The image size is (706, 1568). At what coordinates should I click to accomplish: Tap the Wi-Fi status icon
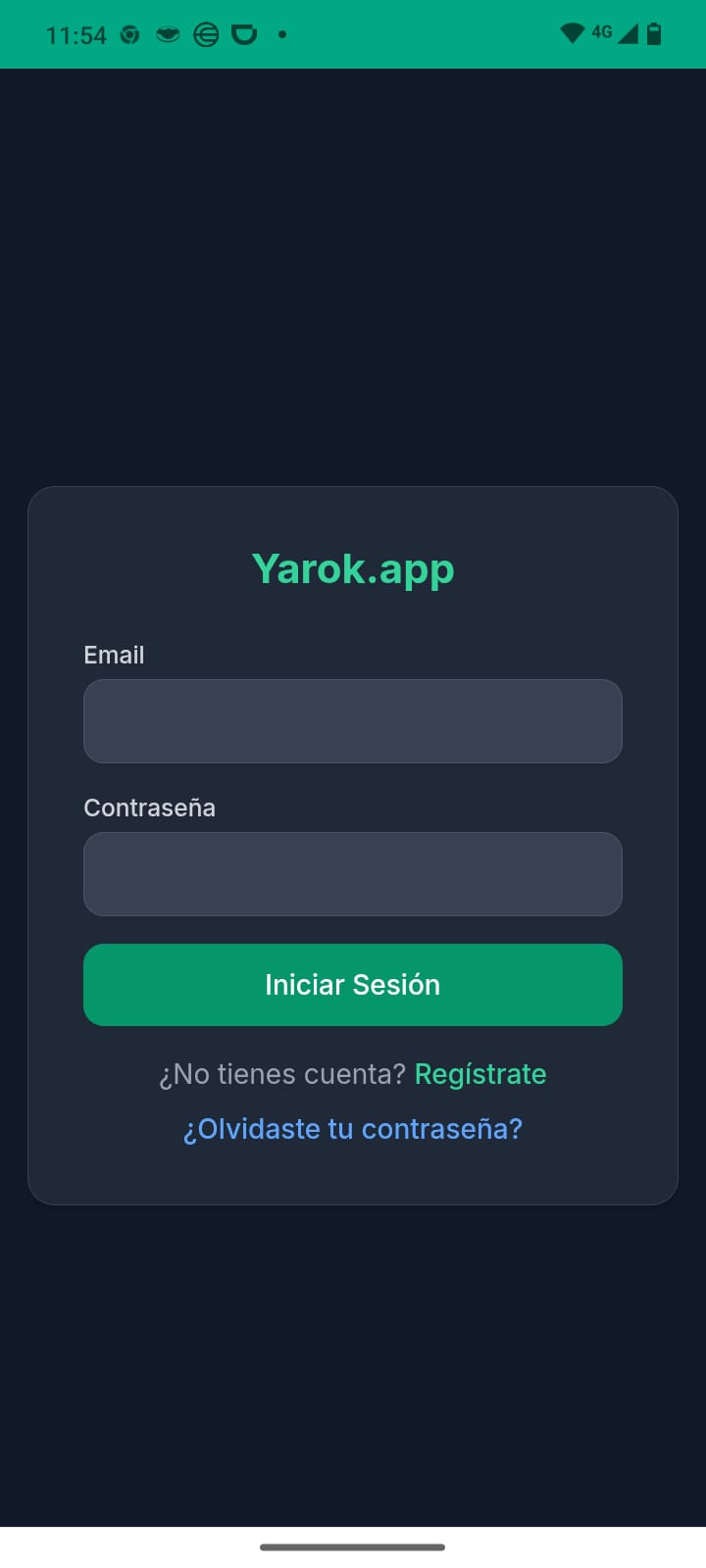click(573, 31)
